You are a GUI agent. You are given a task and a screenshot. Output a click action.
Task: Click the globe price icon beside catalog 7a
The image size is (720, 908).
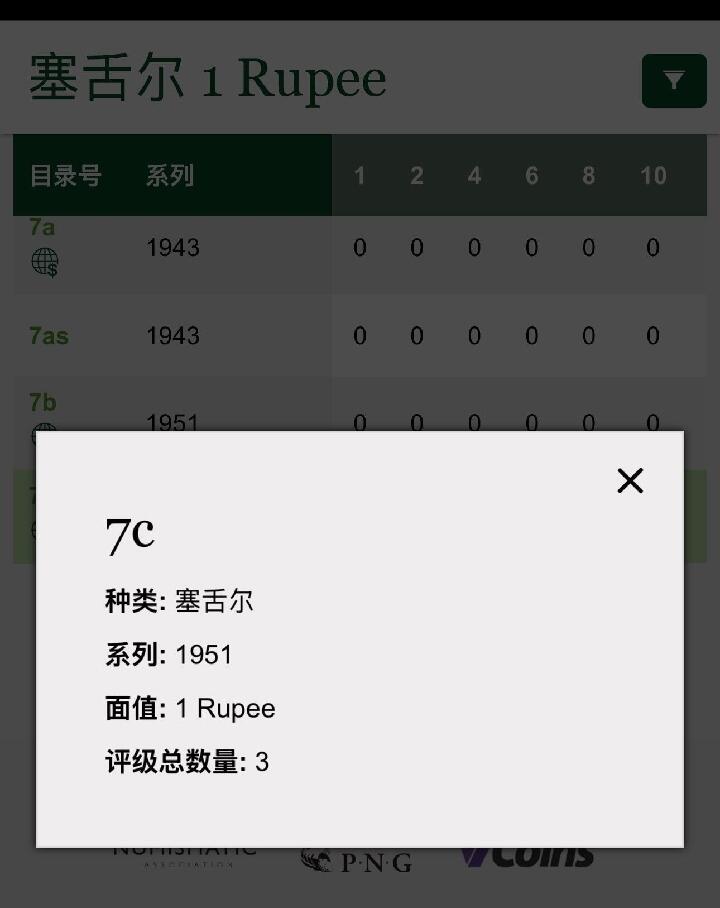pos(44,262)
